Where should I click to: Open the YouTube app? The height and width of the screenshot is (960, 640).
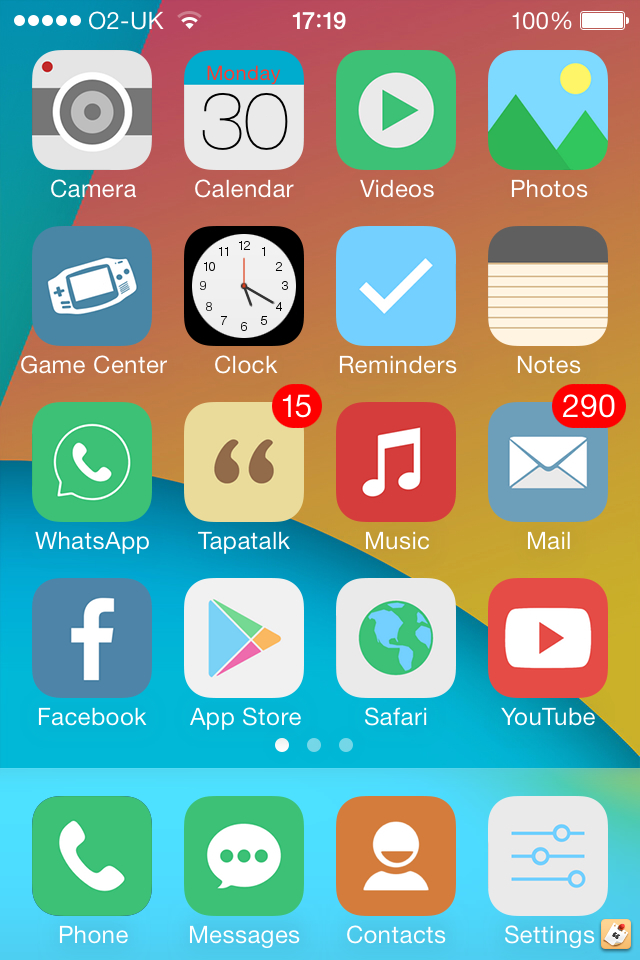(548, 638)
